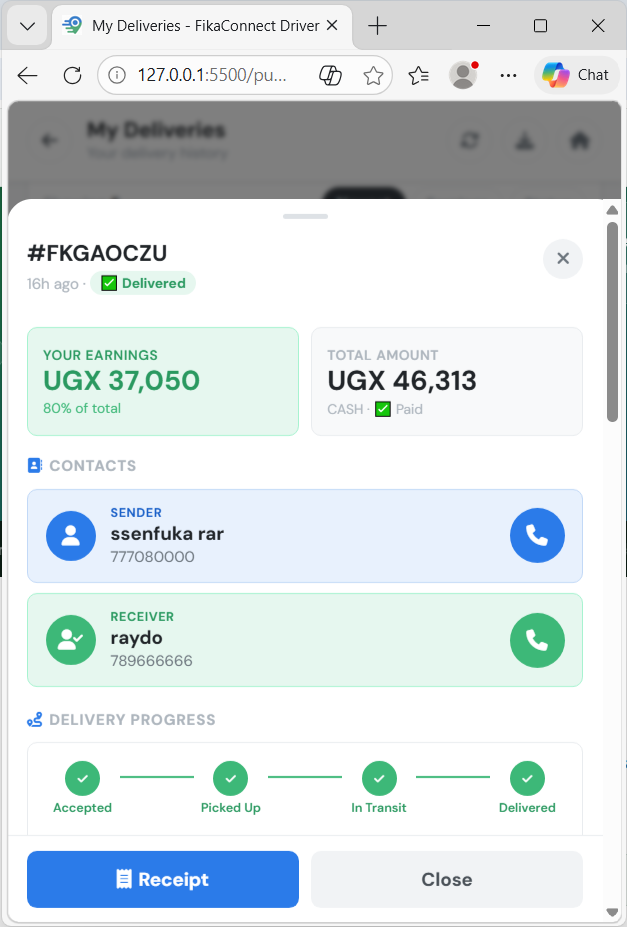The width and height of the screenshot is (627, 927).
Task: Open Copilot Chat
Action: [576, 75]
